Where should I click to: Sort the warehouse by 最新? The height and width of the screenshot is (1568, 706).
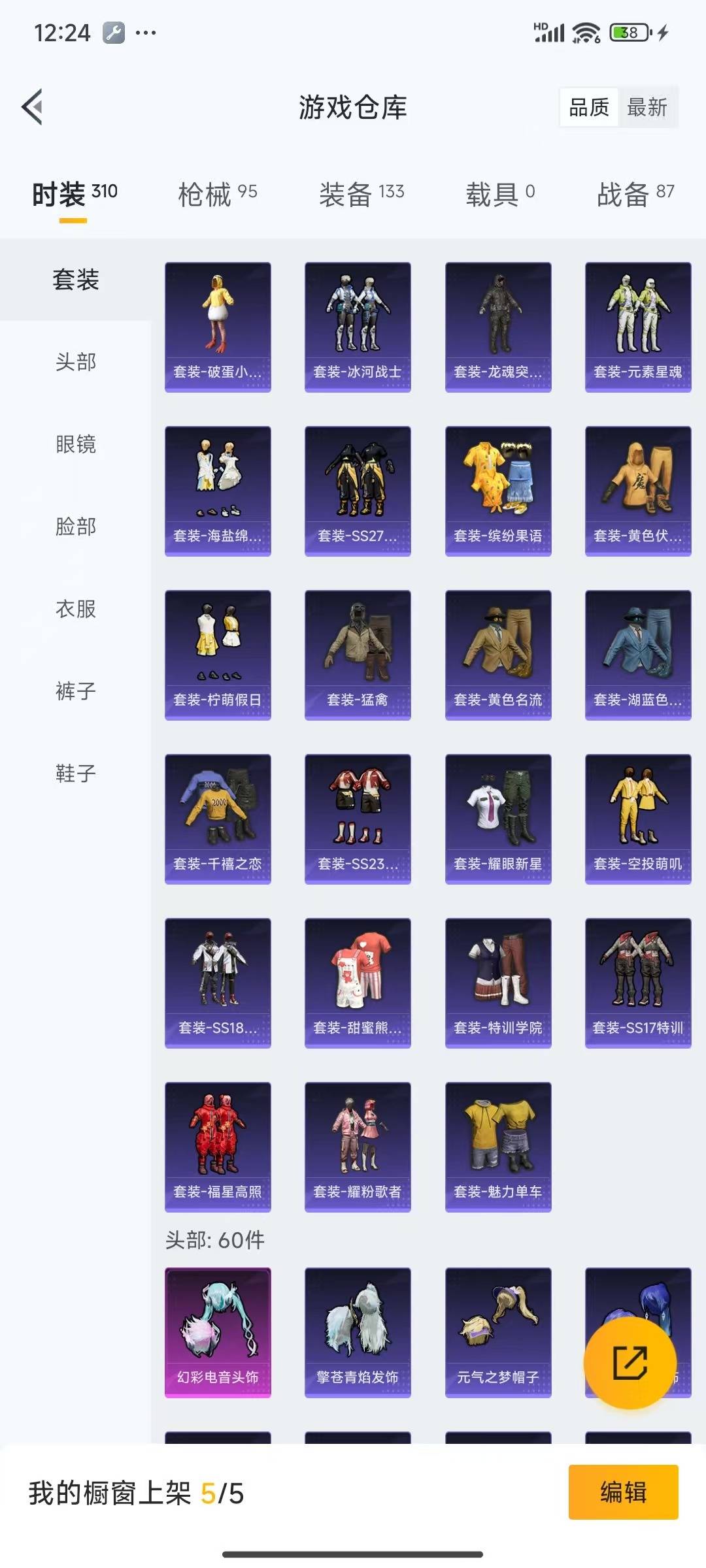pos(647,107)
